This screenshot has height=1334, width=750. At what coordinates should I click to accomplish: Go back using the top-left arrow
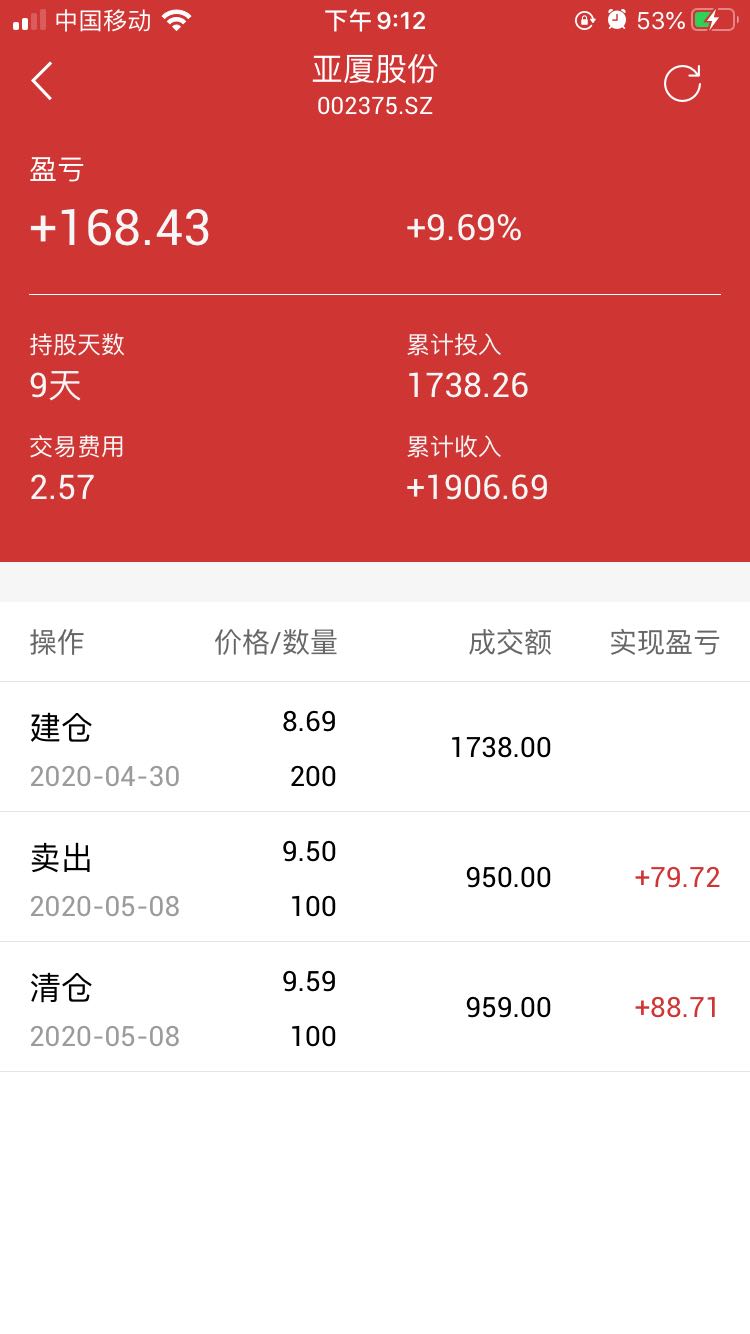click(42, 82)
